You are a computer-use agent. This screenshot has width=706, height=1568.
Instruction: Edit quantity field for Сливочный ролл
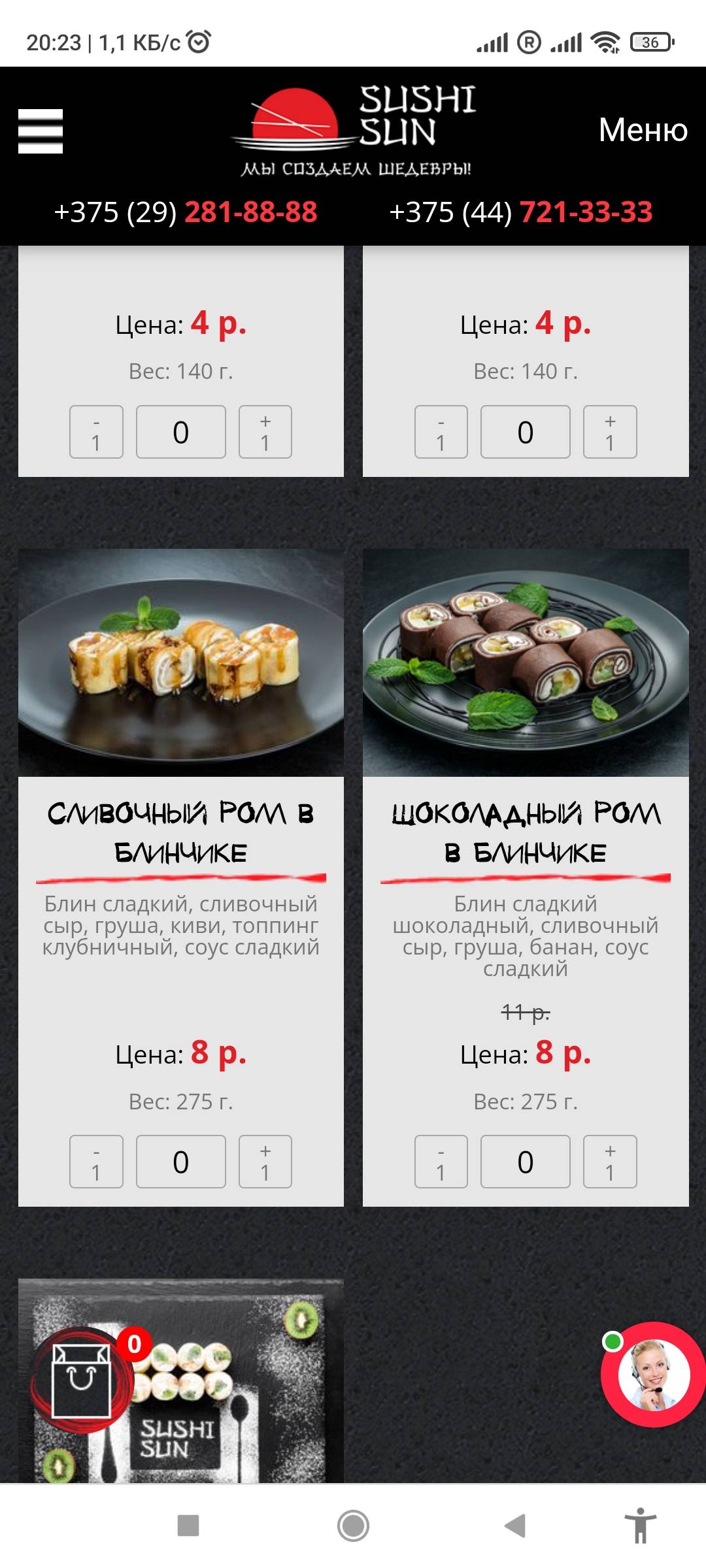coord(181,1162)
